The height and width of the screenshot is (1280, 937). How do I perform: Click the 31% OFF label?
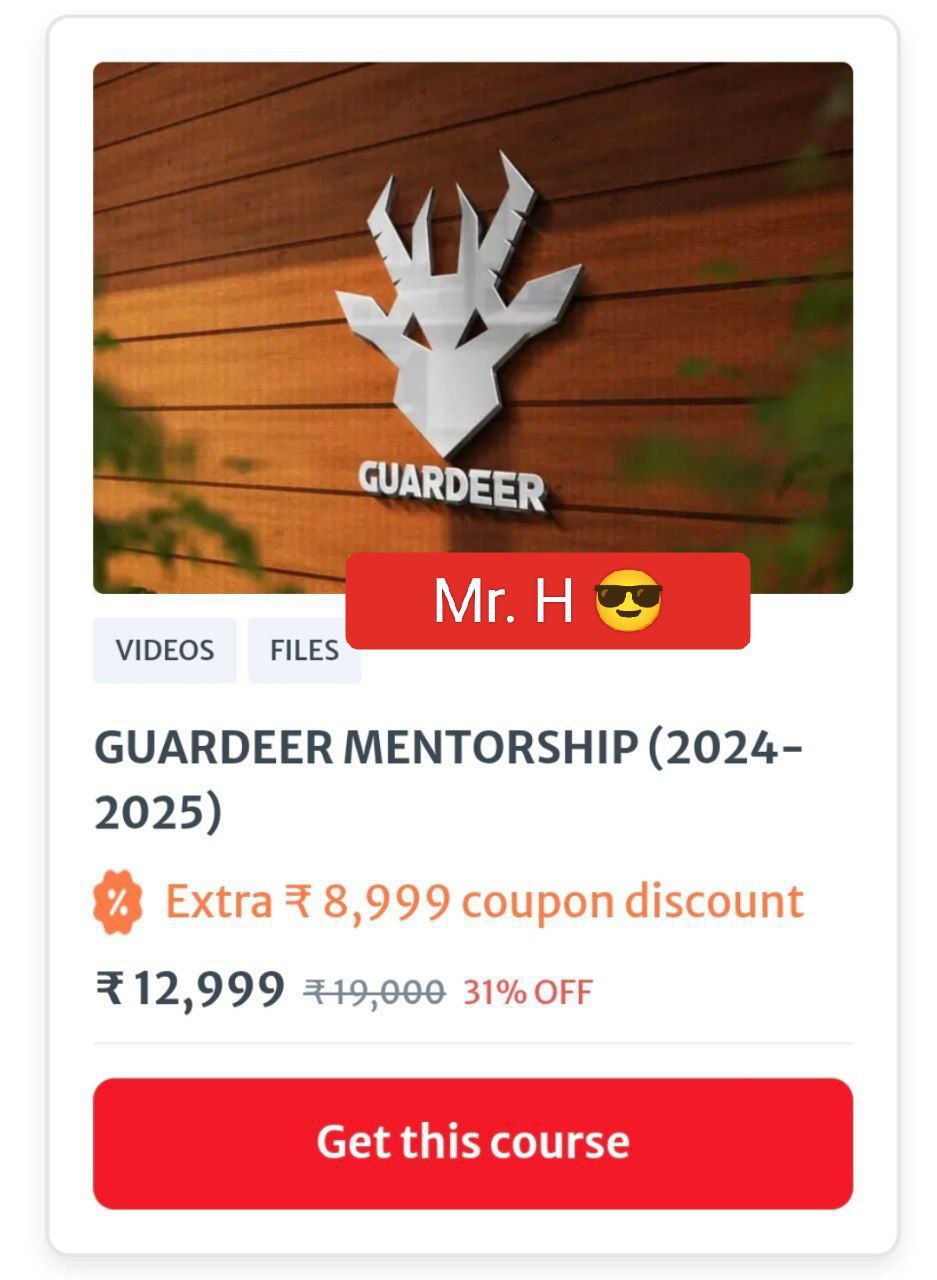(525, 990)
